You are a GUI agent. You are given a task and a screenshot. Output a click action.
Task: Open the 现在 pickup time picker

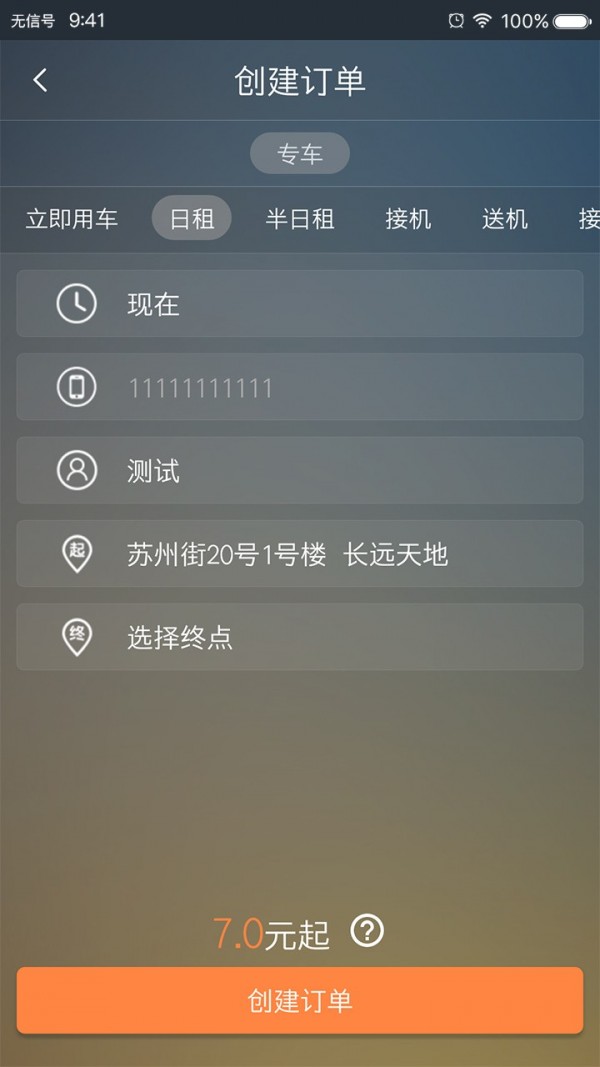click(x=300, y=303)
